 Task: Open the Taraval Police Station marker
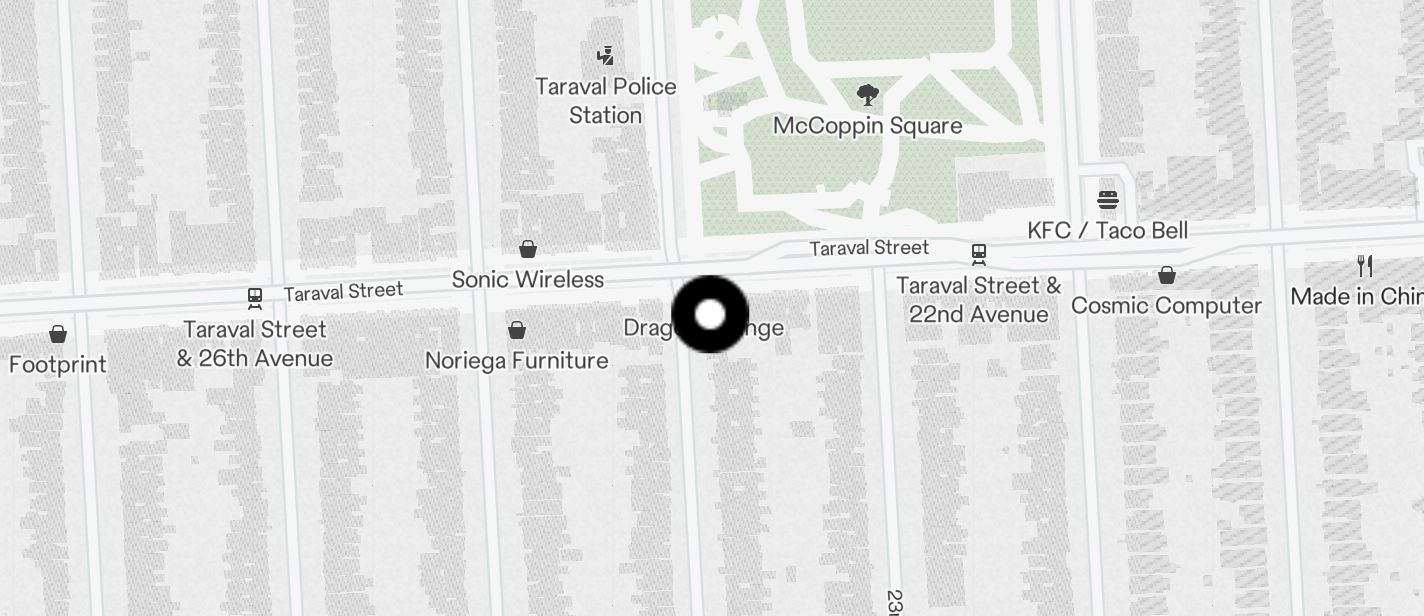(x=605, y=55)
